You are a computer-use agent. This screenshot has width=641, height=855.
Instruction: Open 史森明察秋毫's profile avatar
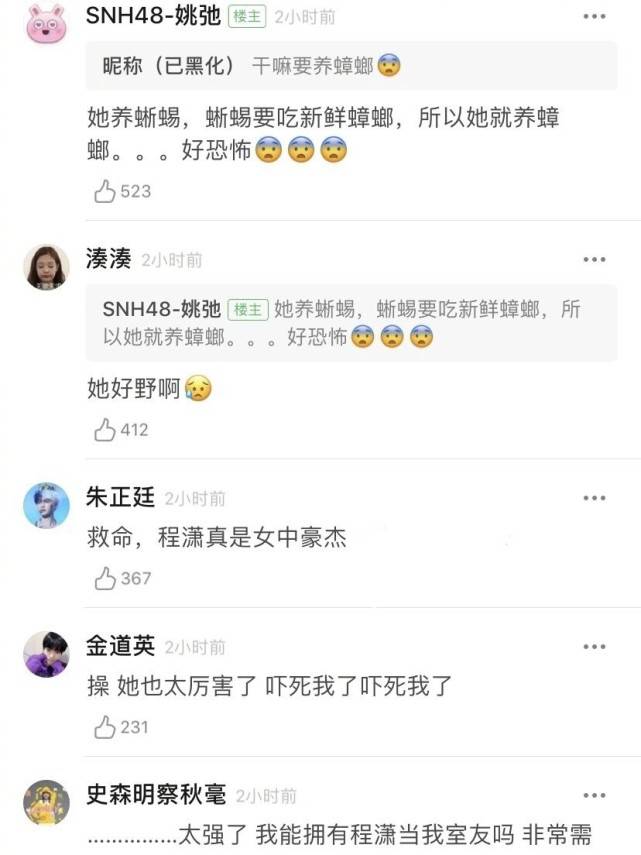click(46, 802)
